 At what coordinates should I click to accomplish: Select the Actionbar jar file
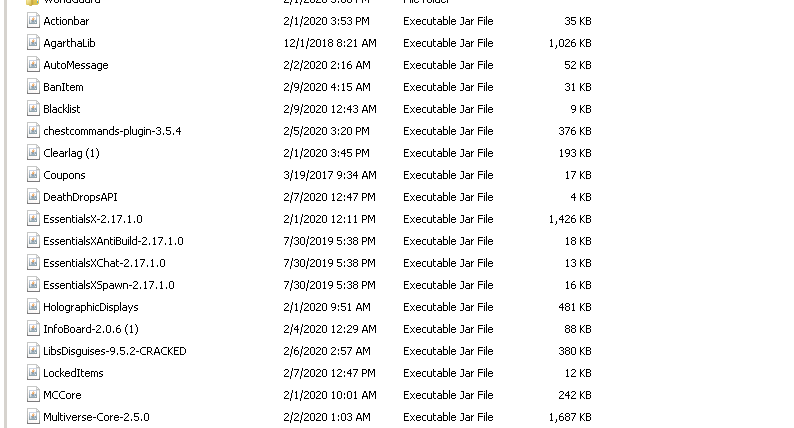pos(66,21)
